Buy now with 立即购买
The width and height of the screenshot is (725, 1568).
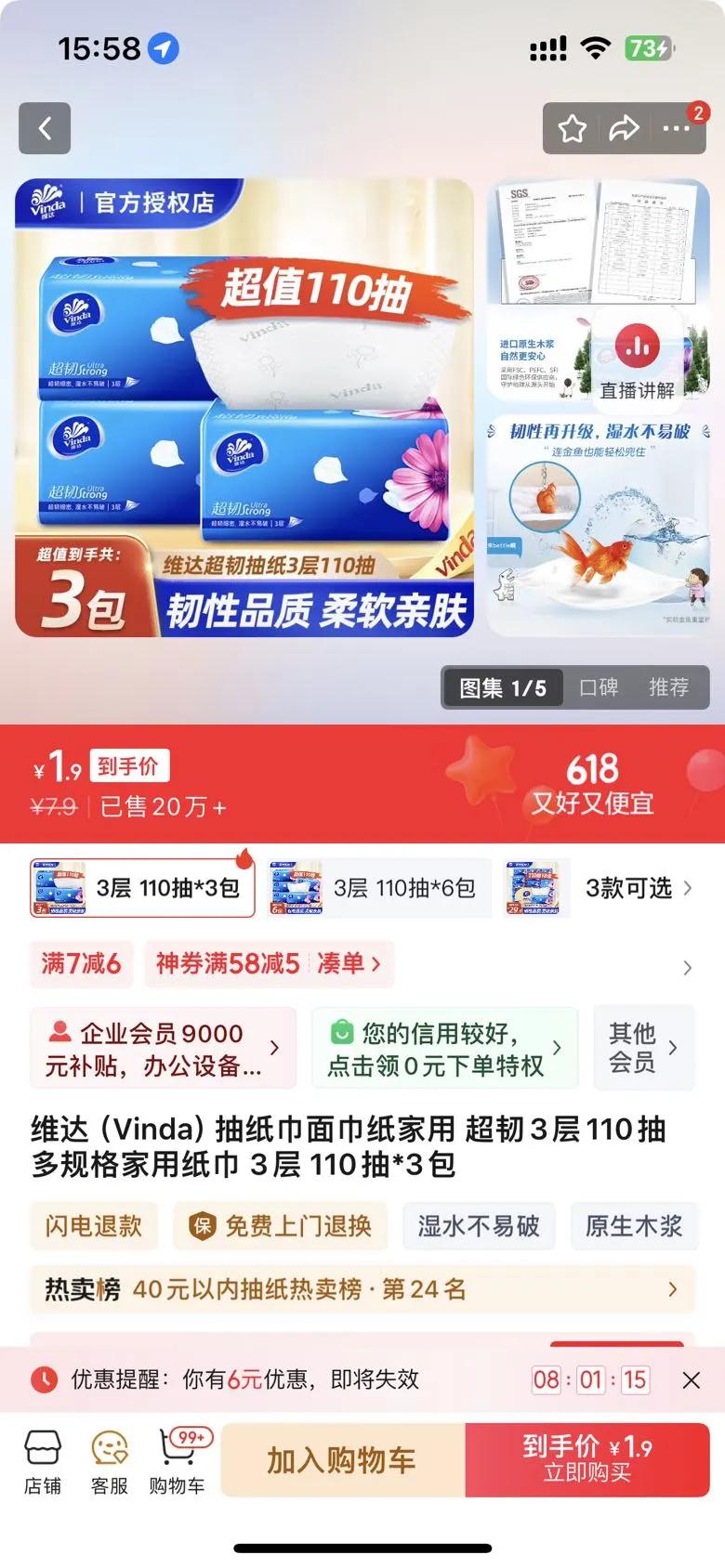(x=587, y=1460)
